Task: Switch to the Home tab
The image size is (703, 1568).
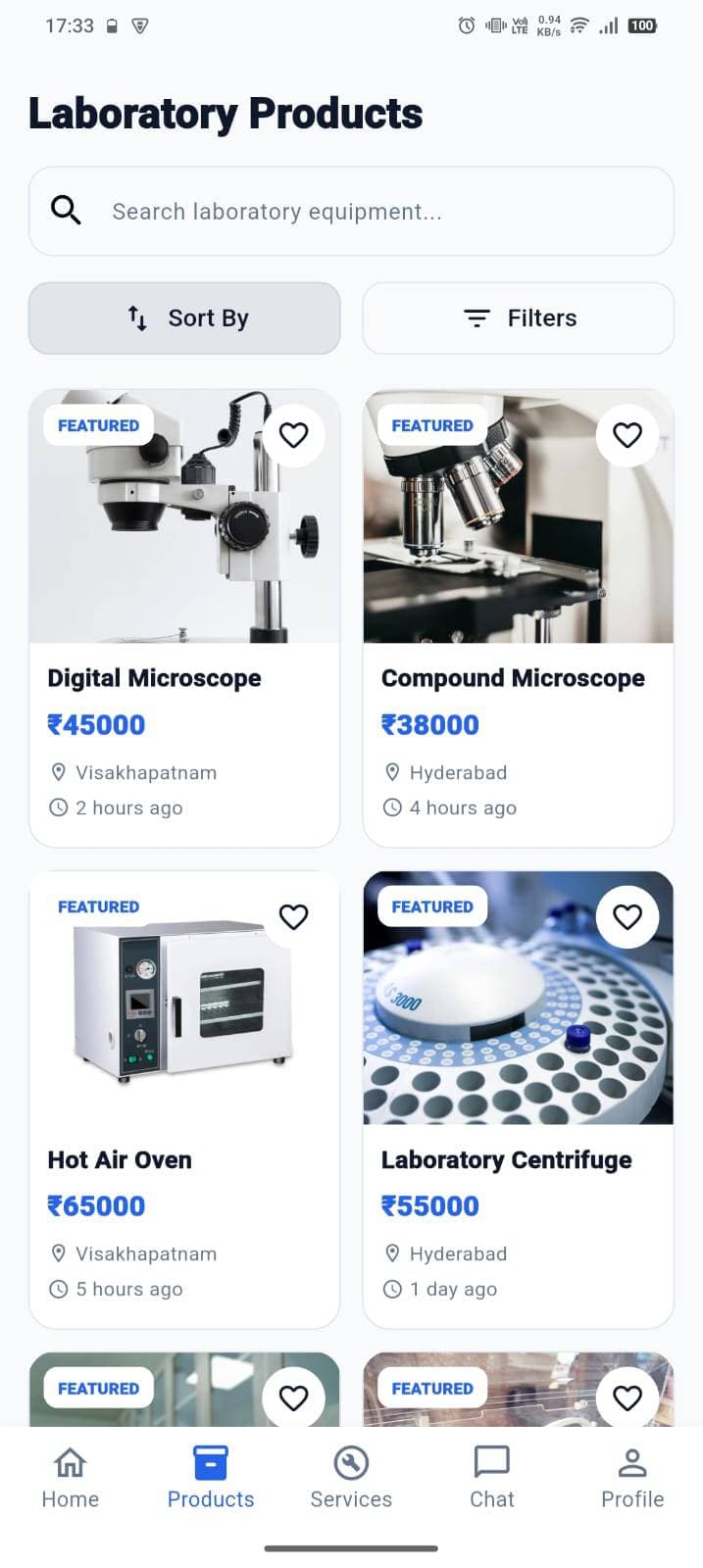Action: tap(71, 1478)
